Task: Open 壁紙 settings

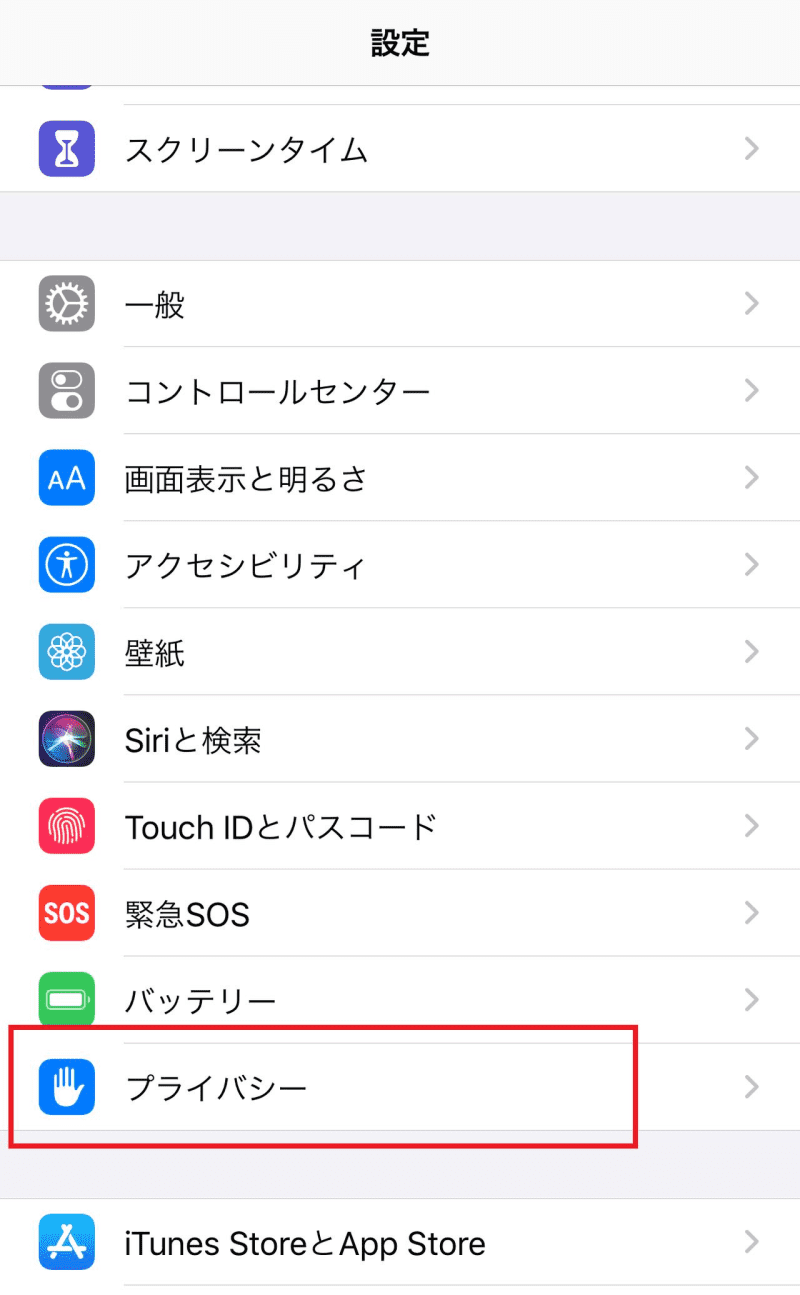Action: coord(400,652)
